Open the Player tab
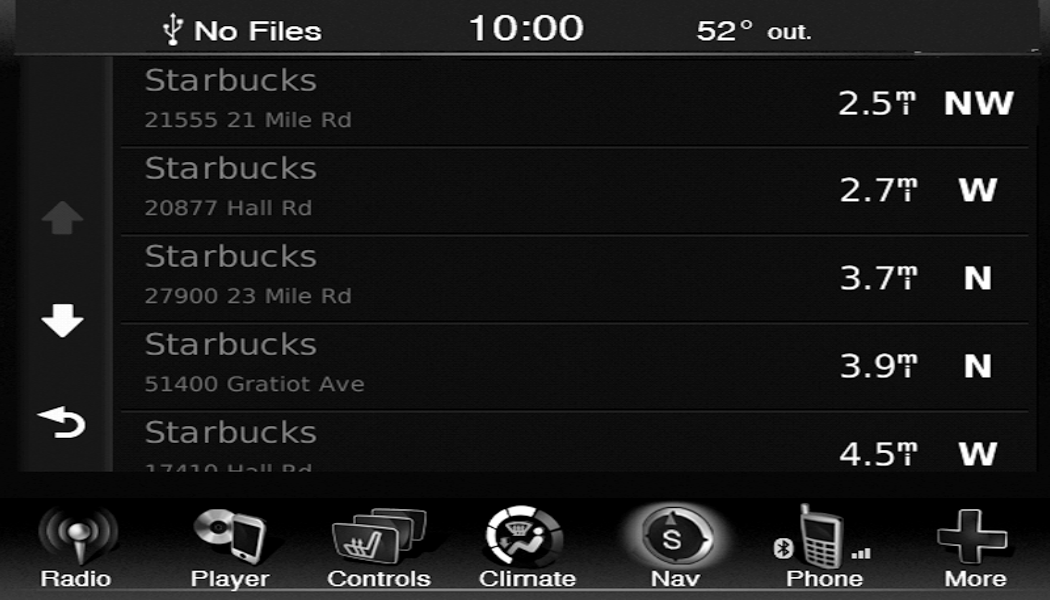 coord(229,547)
